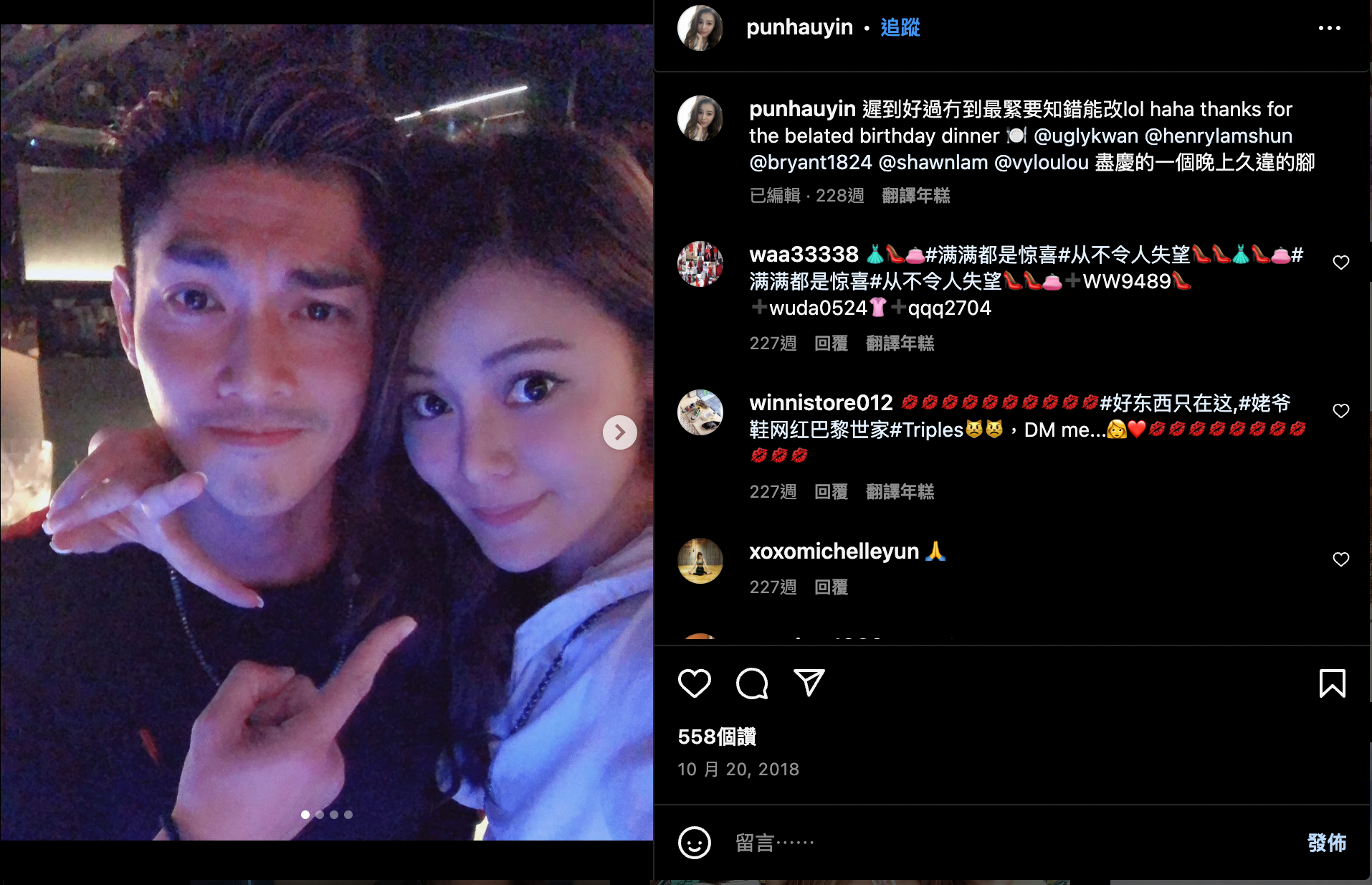This screenshot has width=1372, height=885.
Task: Post the comment with 發佈
Action: (x=1326, y=843)
